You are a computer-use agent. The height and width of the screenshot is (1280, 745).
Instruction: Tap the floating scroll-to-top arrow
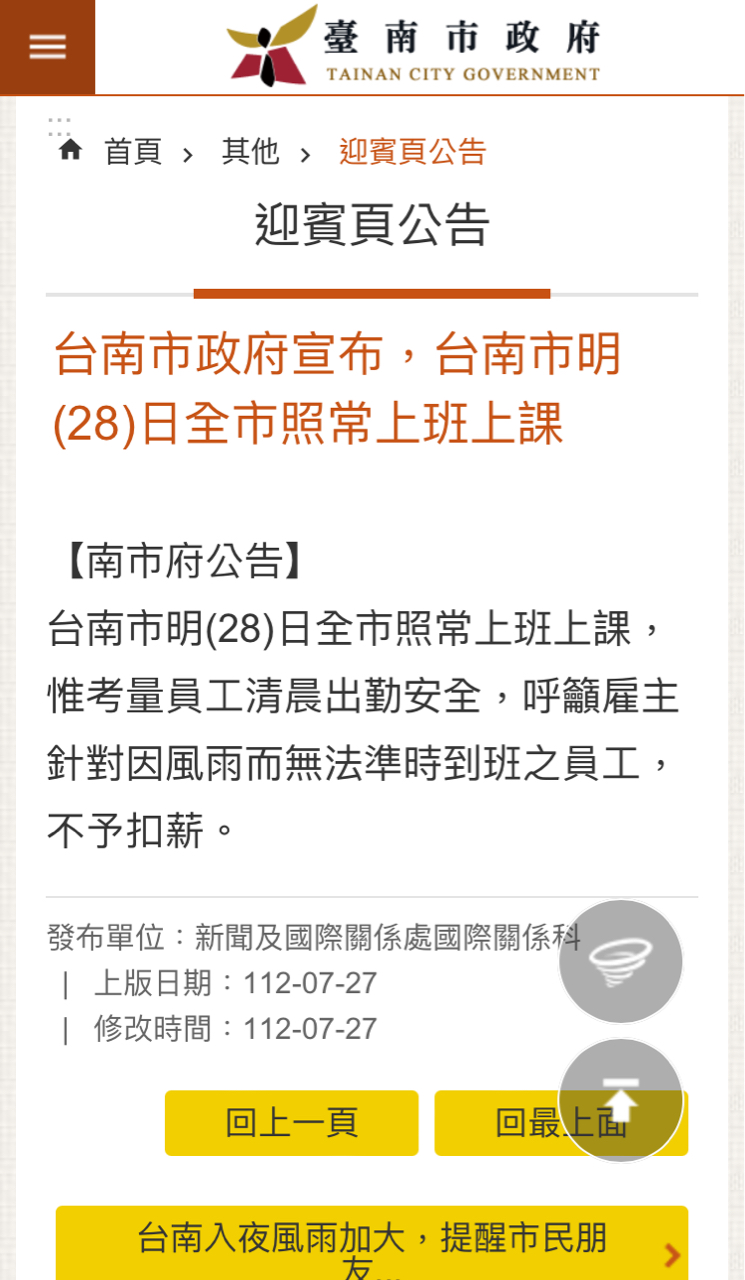click(621, 1100)
